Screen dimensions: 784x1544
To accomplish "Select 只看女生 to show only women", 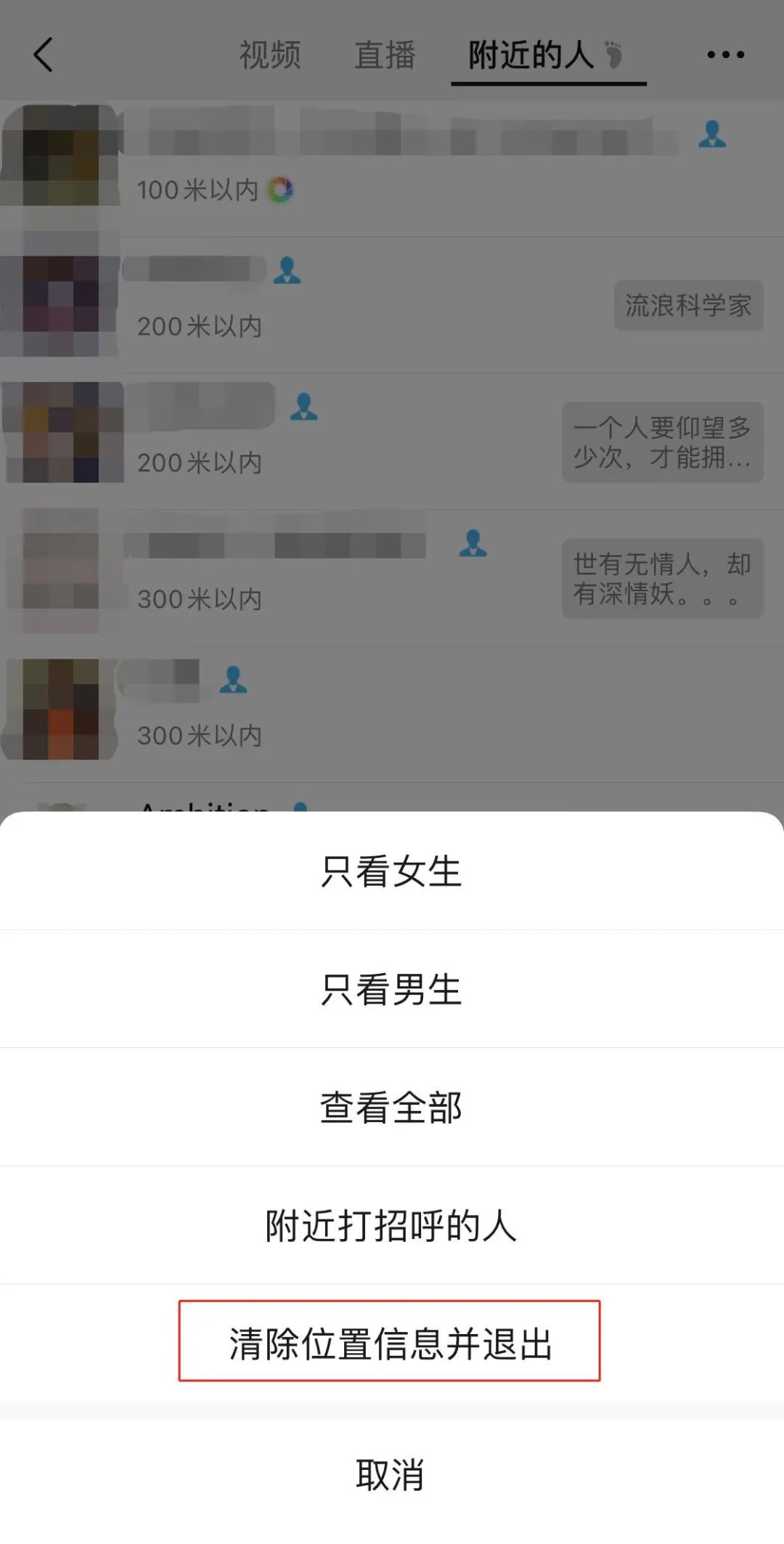I will [391, 871].
